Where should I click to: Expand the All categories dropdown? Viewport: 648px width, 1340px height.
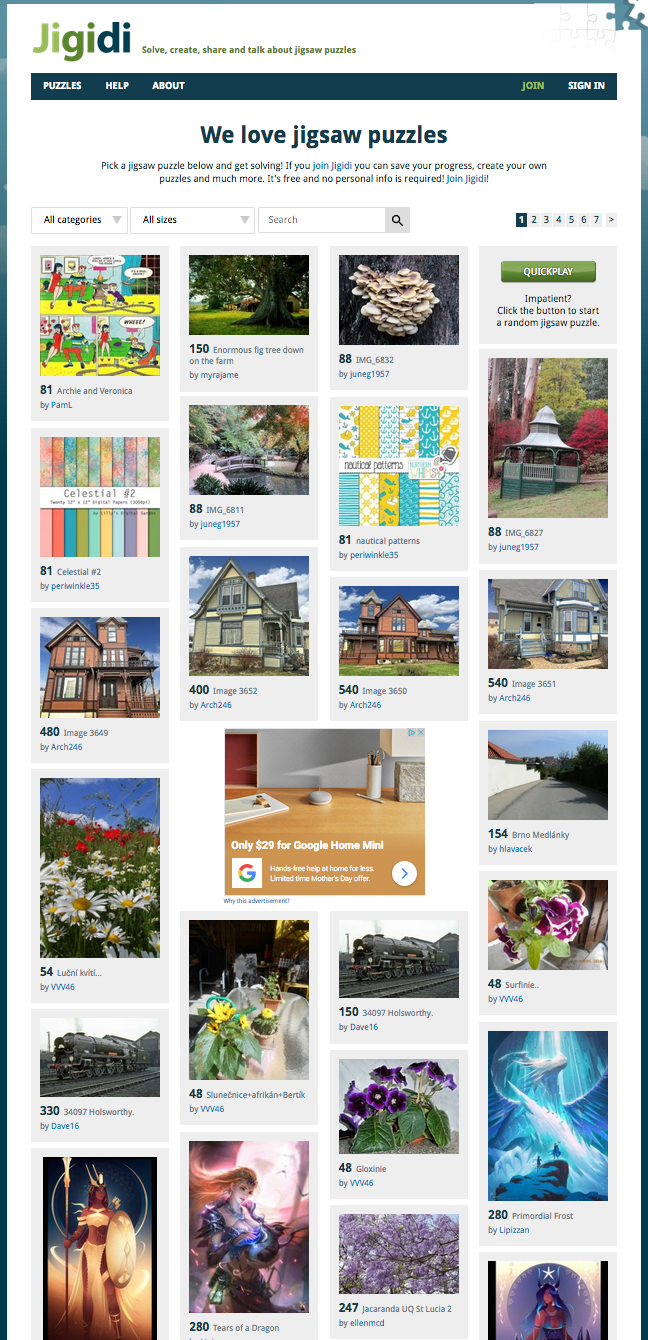click(79, 220)
